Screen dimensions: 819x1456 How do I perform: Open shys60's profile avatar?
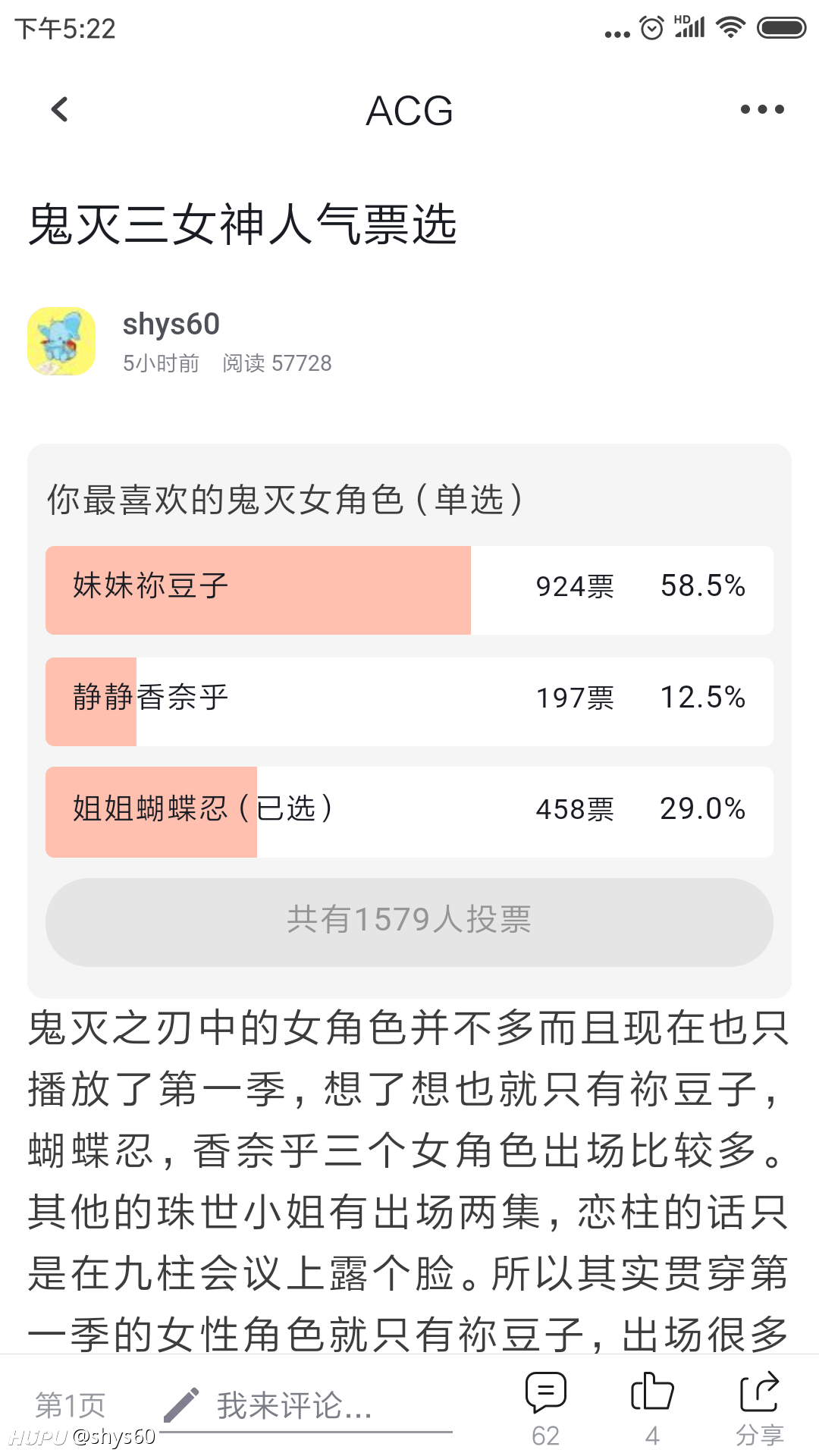[x=61, y=341]
